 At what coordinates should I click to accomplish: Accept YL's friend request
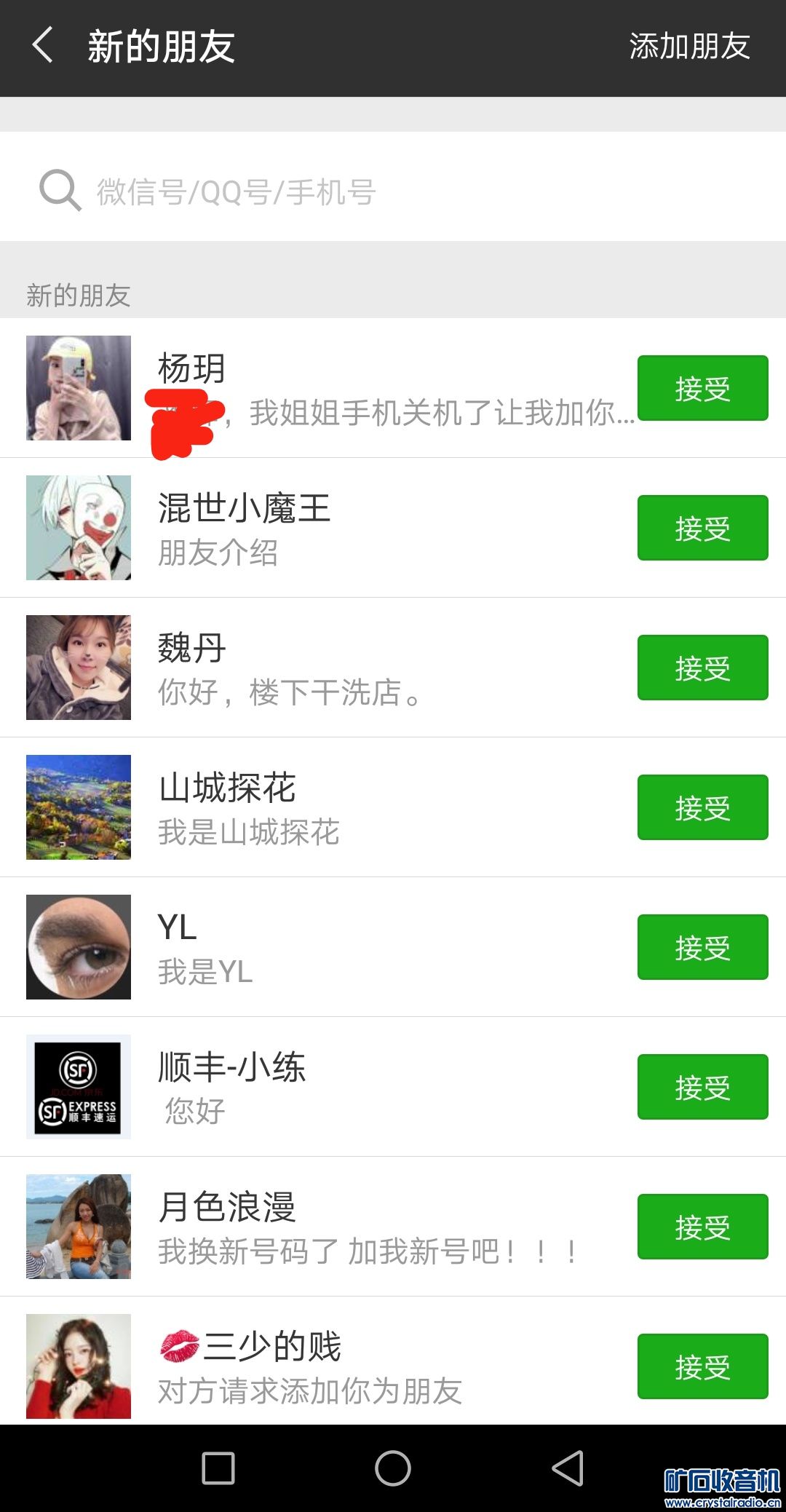click(701, 947)
